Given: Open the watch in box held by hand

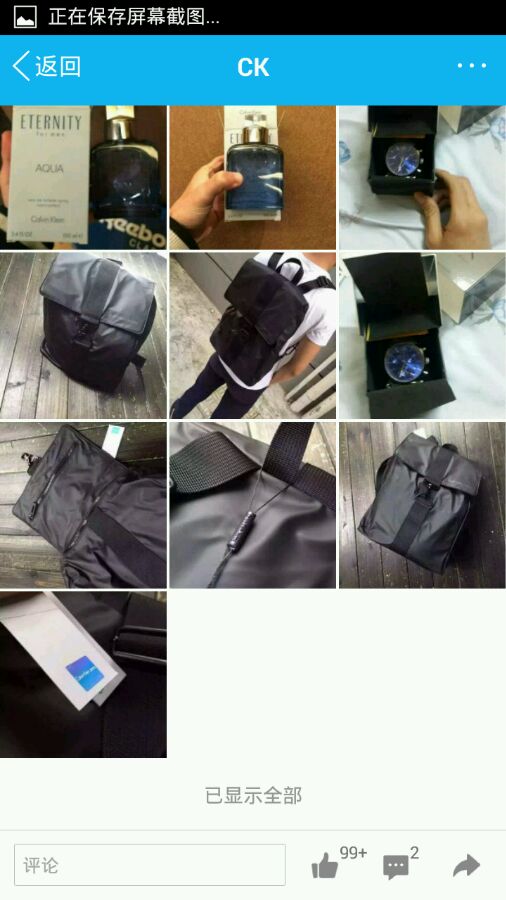Looking at the screenshot, I should (422, 177).
